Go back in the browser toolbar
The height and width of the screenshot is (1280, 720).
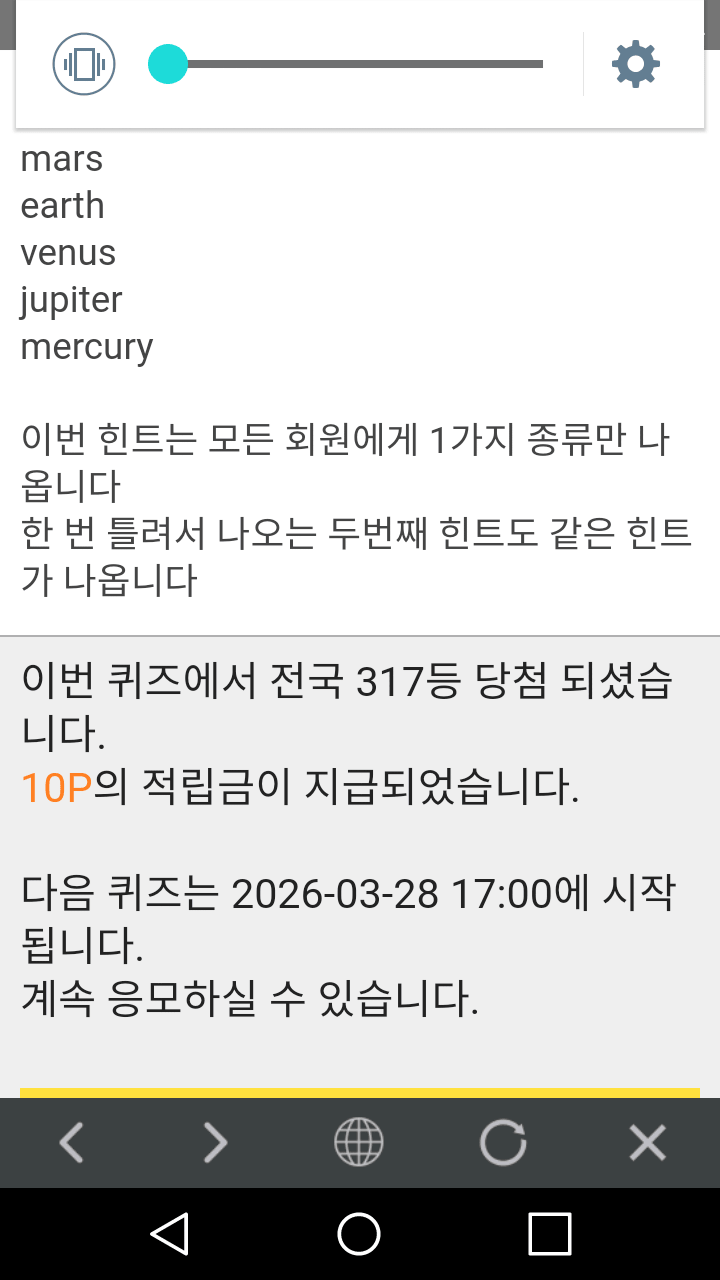[71, 1142]
